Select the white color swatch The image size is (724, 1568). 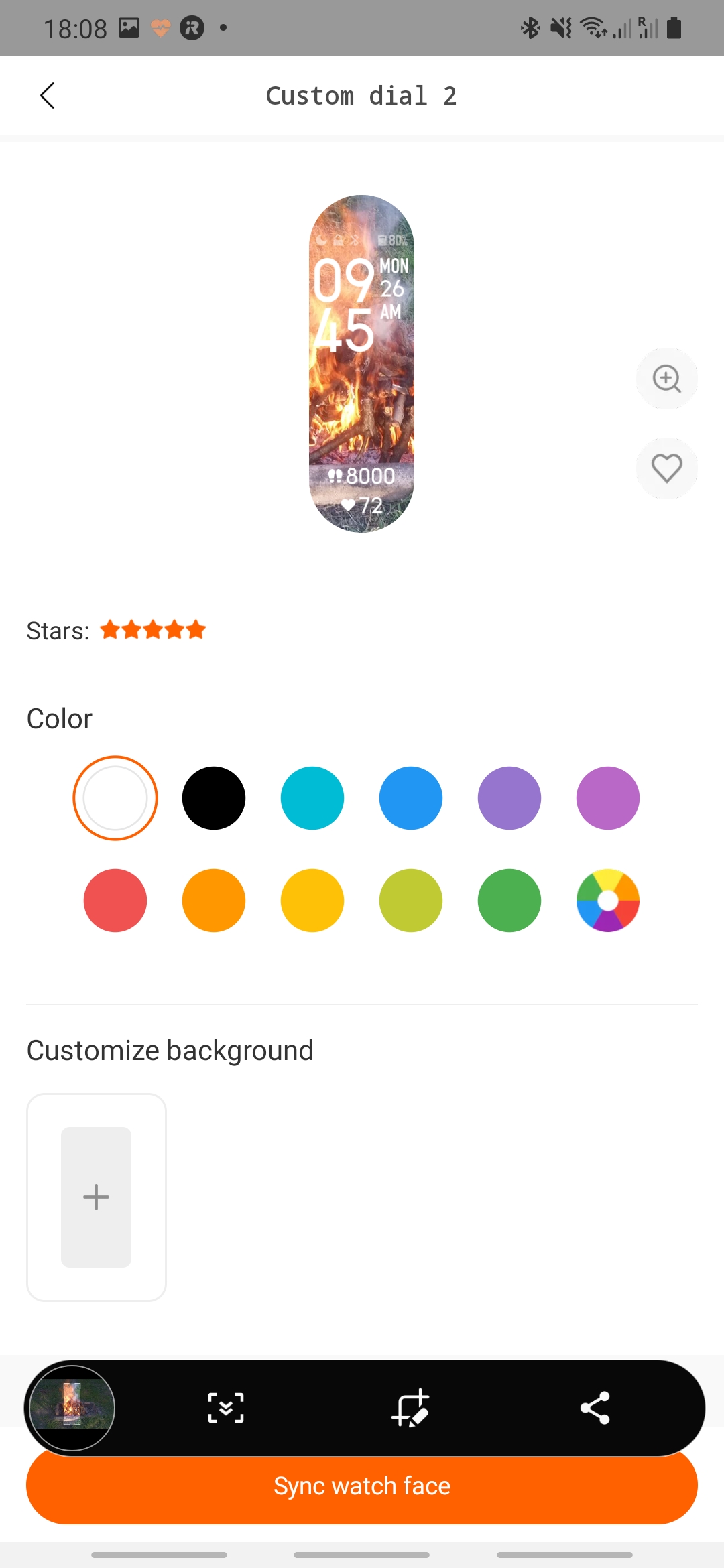pos(115,798)
